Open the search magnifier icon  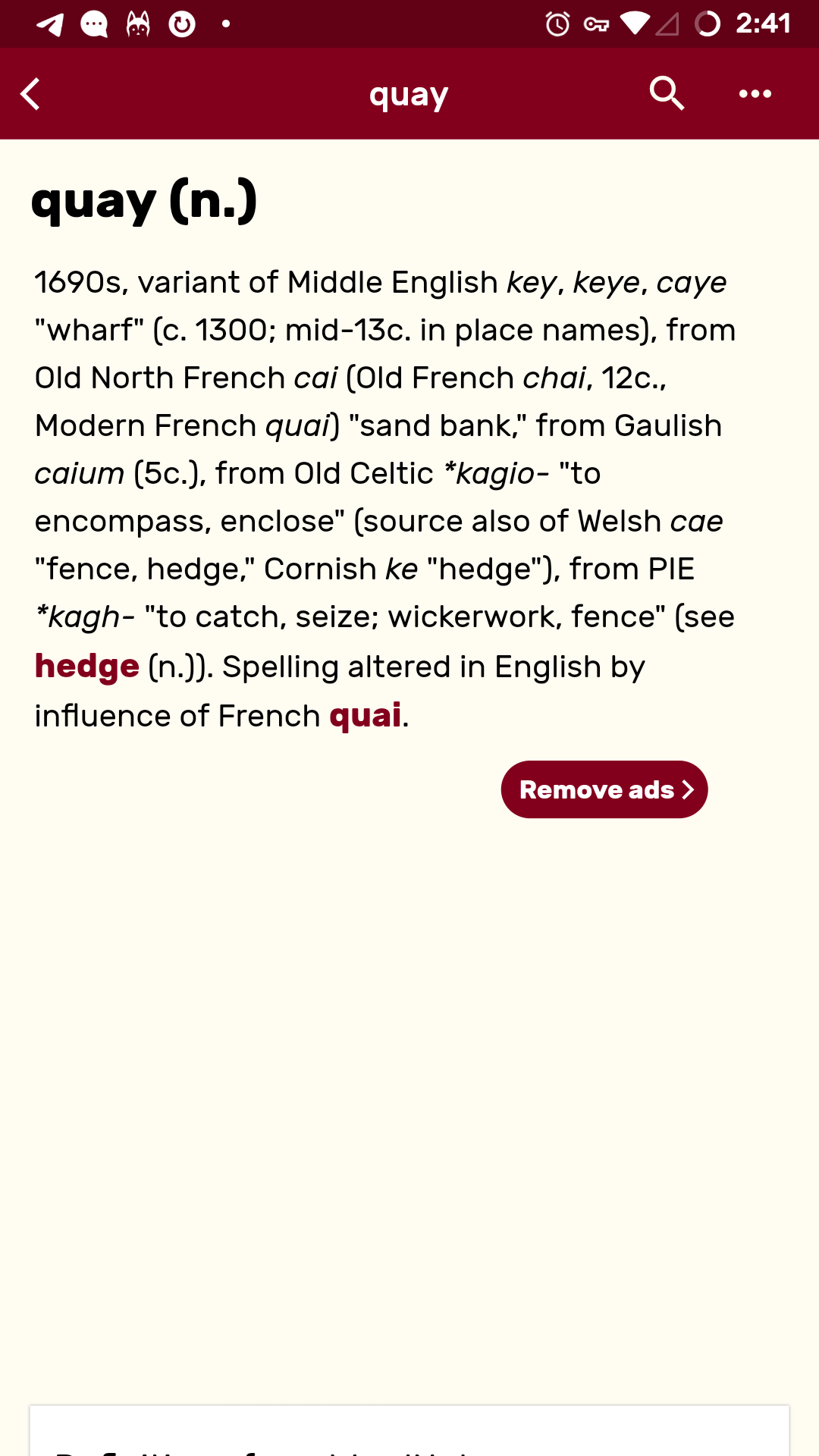point(667,94)
